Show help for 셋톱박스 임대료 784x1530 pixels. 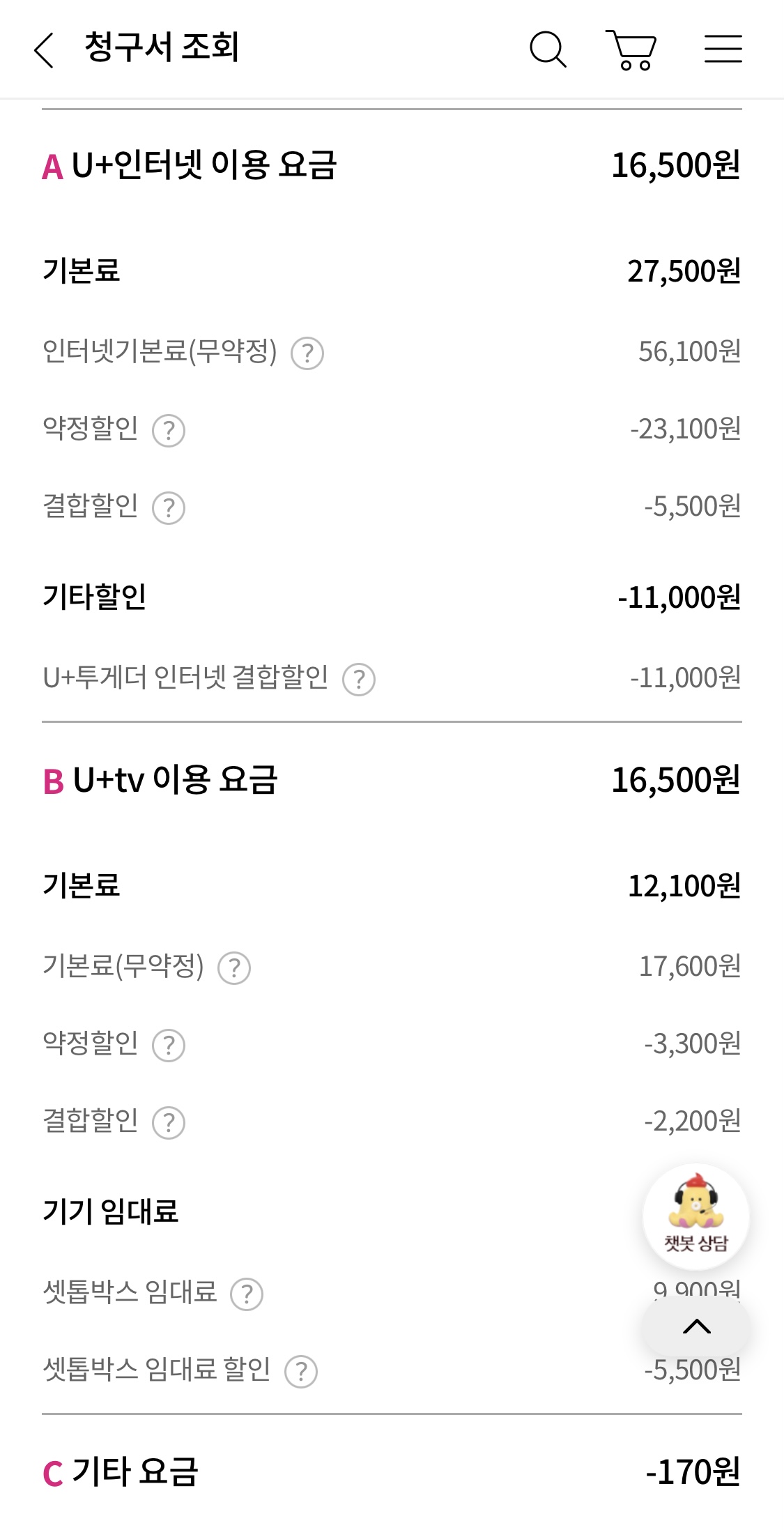tap(247, 1294)
